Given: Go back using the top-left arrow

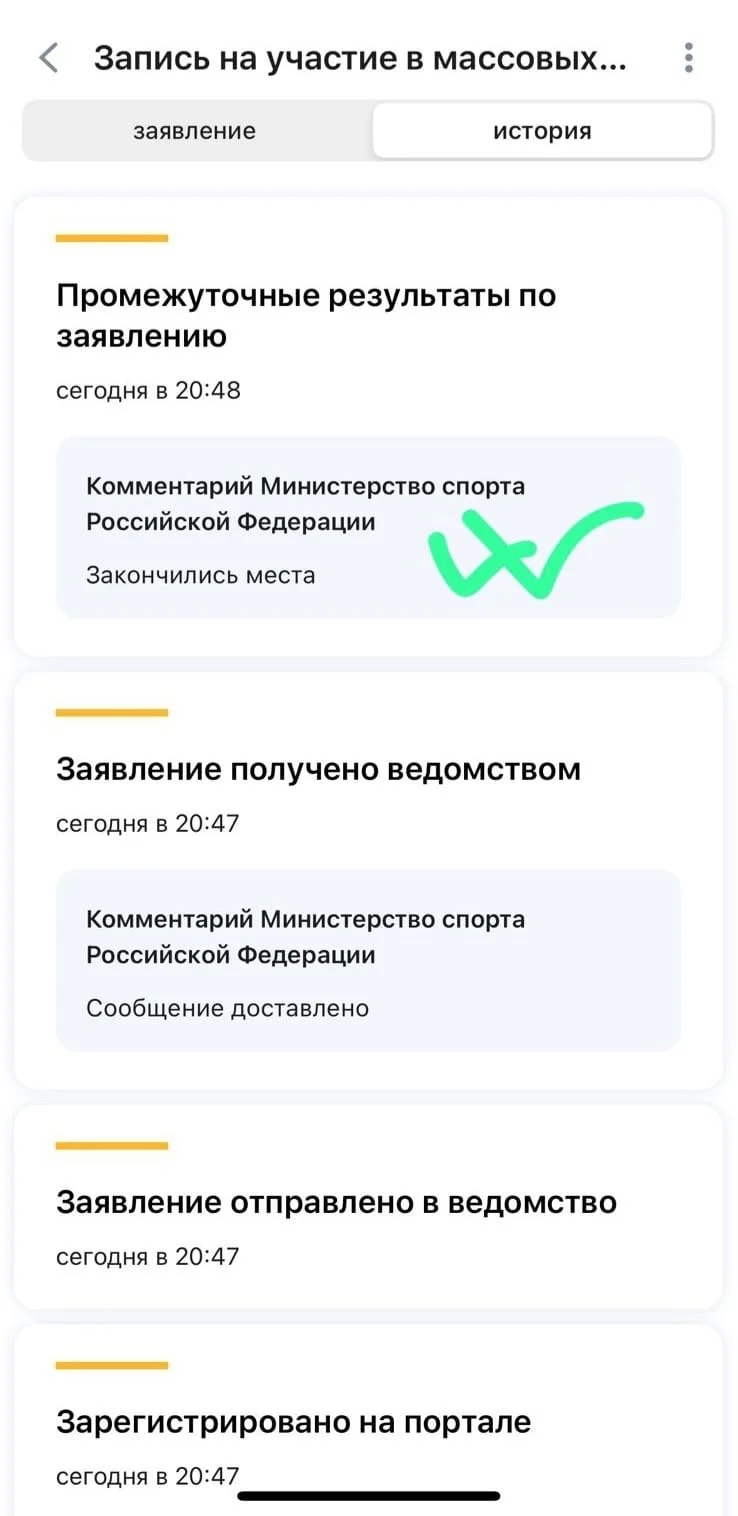Looking at the screenshot, I should pos(48,58).
